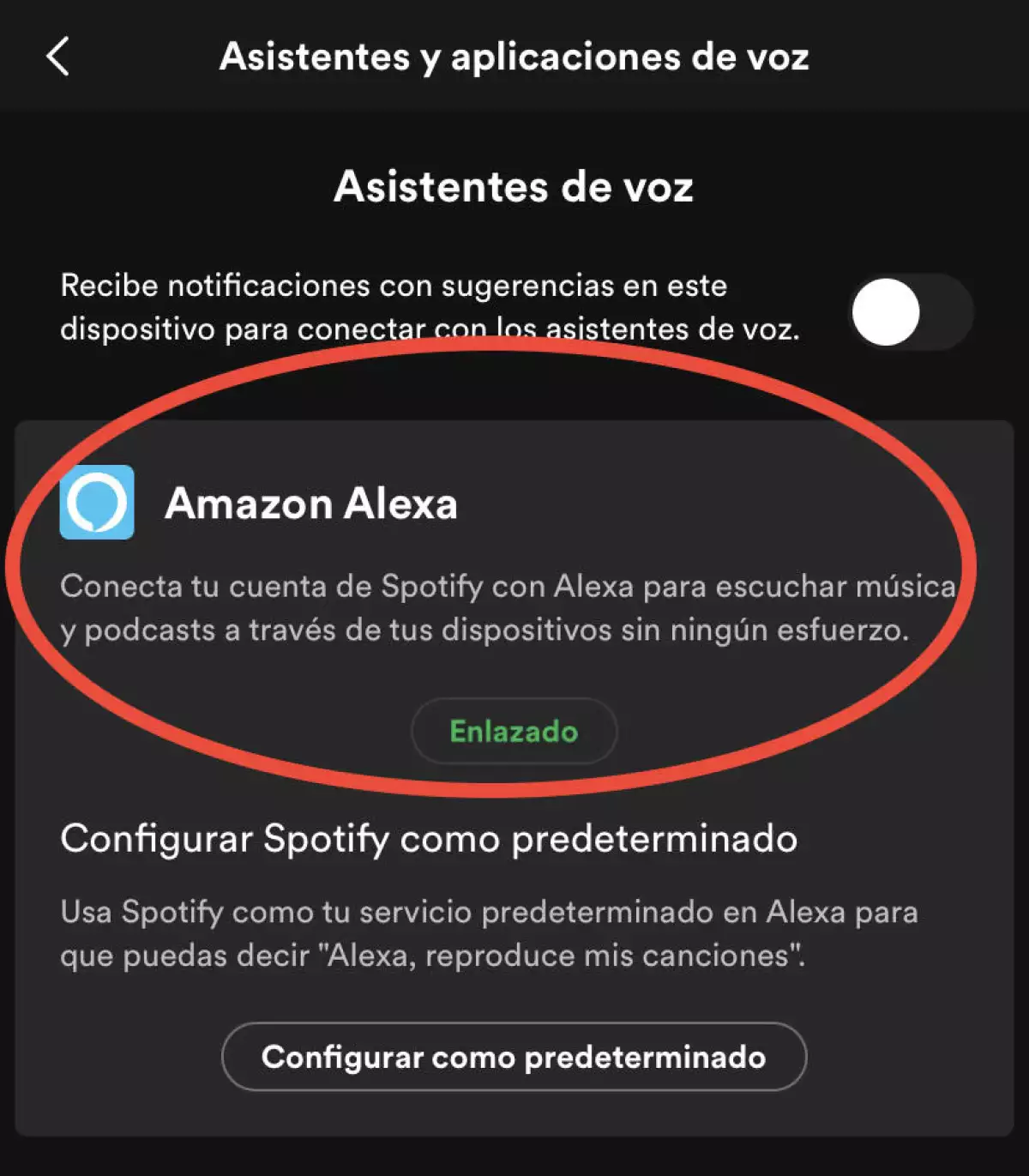This screenshot has width=1029, height=1176.
Task: Go back from voice assistants settings
Action: click(57, 57)
